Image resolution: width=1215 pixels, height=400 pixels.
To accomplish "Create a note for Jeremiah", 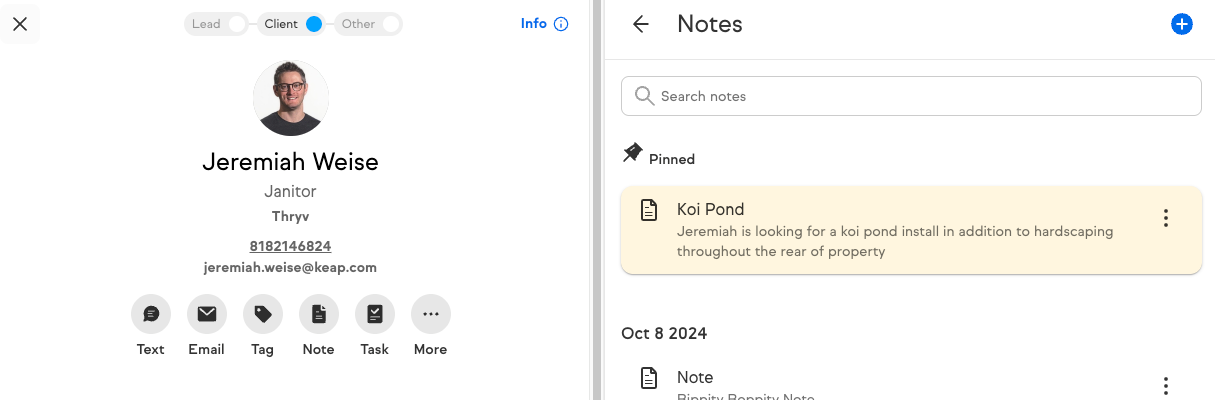I will point(319,315).
